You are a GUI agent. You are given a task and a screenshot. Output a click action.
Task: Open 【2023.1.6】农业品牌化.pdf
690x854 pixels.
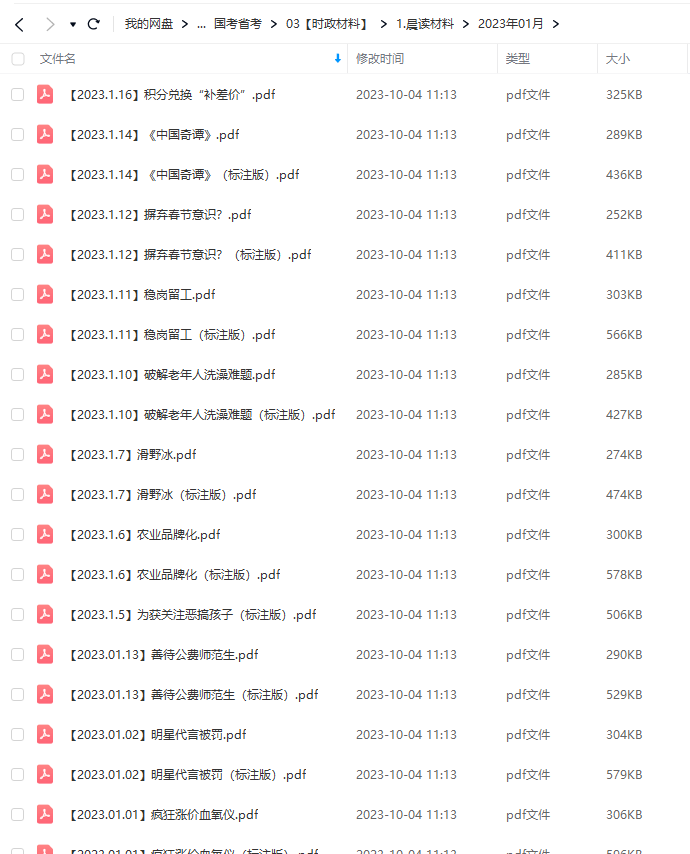144,535
